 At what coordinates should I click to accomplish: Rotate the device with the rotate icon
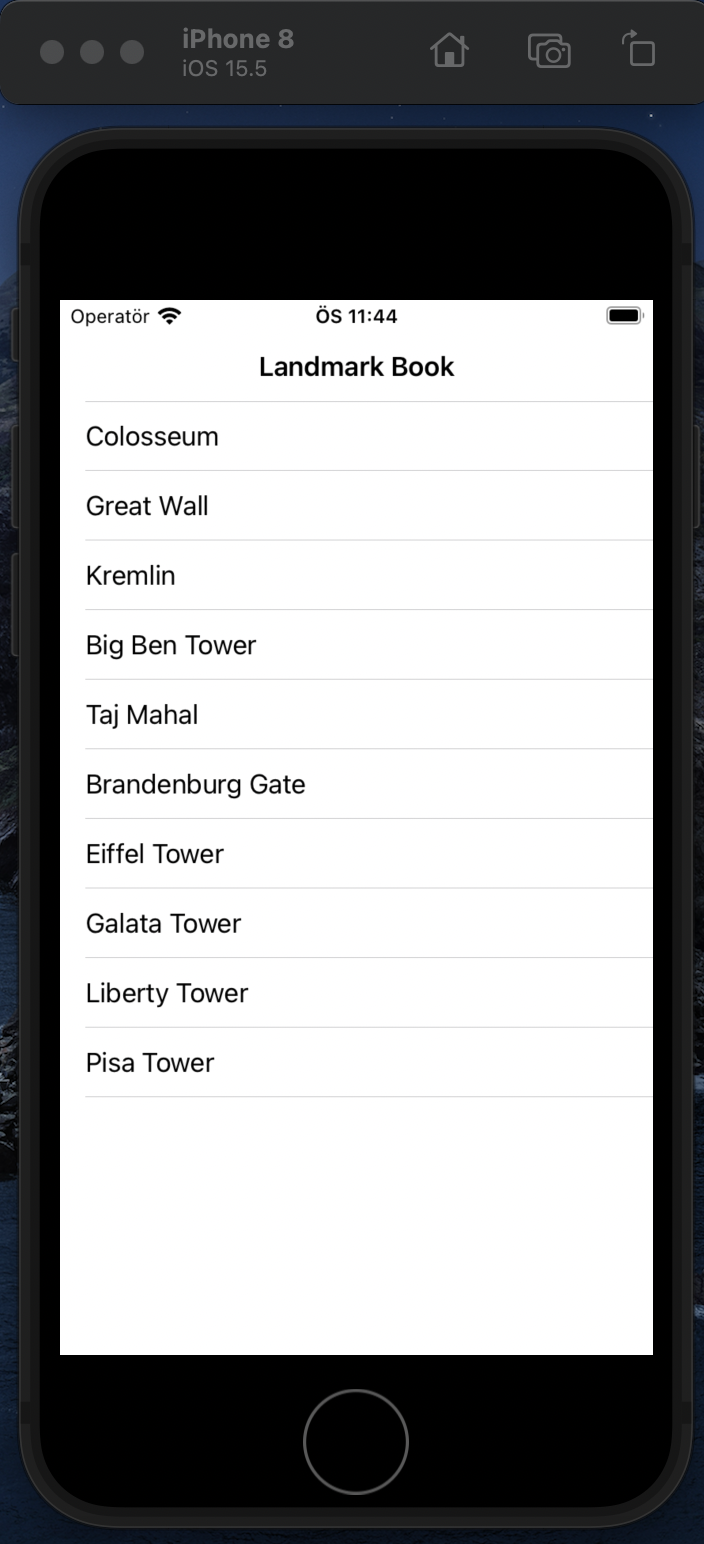pos(638,50)
